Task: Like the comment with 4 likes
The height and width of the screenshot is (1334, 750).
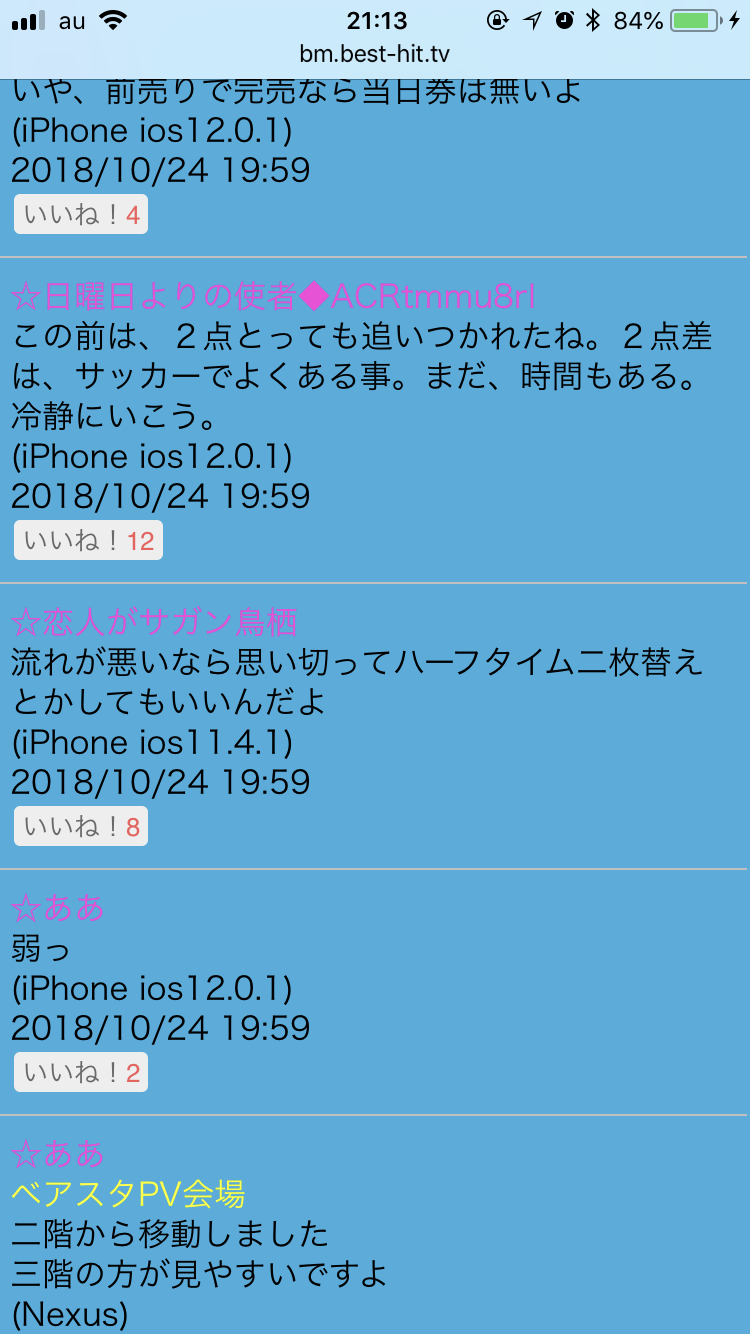Action: (81, 215)
